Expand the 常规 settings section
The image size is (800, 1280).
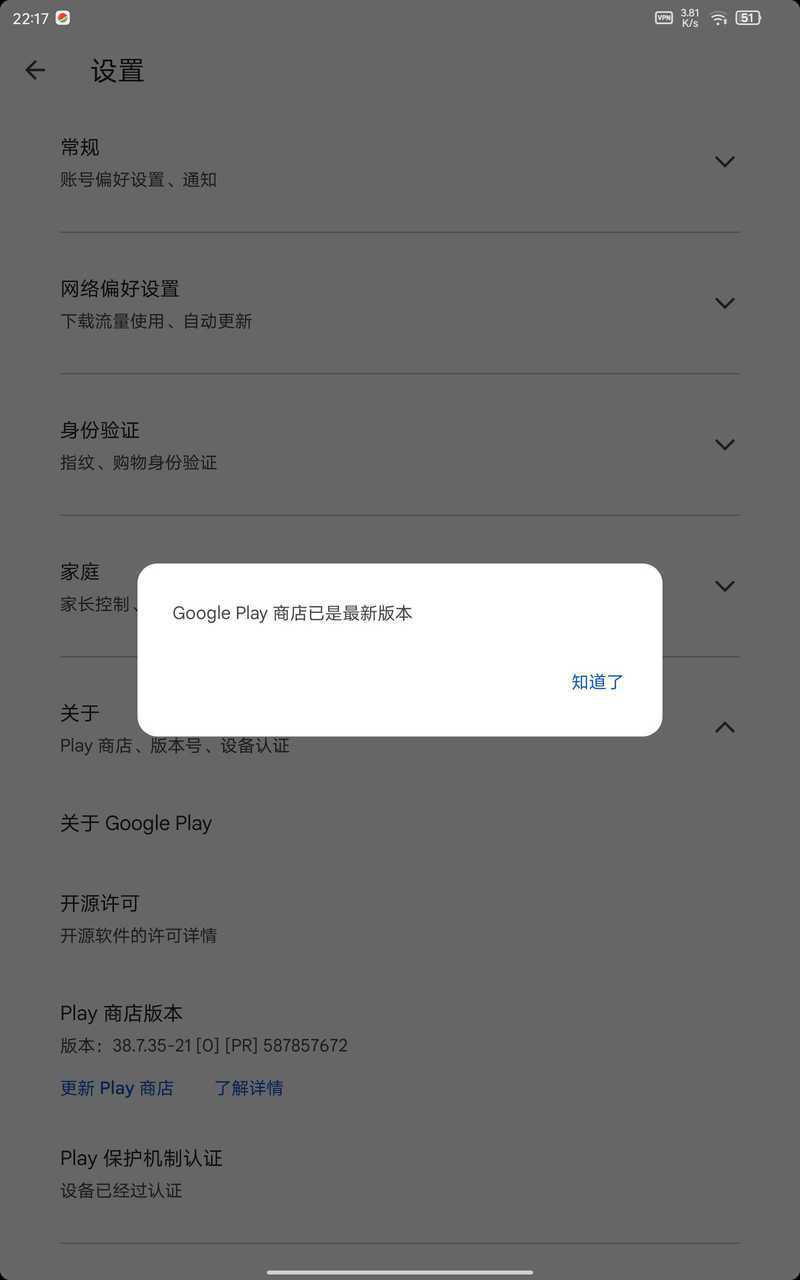pyautogui.click(x=400, y=162)
